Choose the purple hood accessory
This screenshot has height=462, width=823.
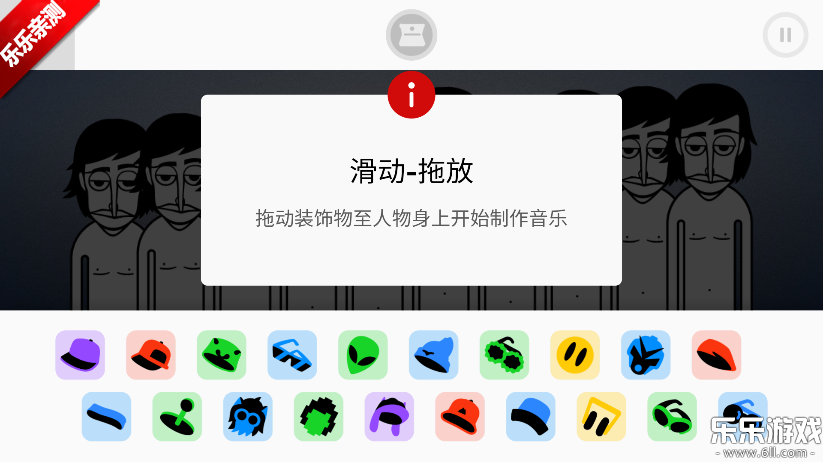pos(389,416)
